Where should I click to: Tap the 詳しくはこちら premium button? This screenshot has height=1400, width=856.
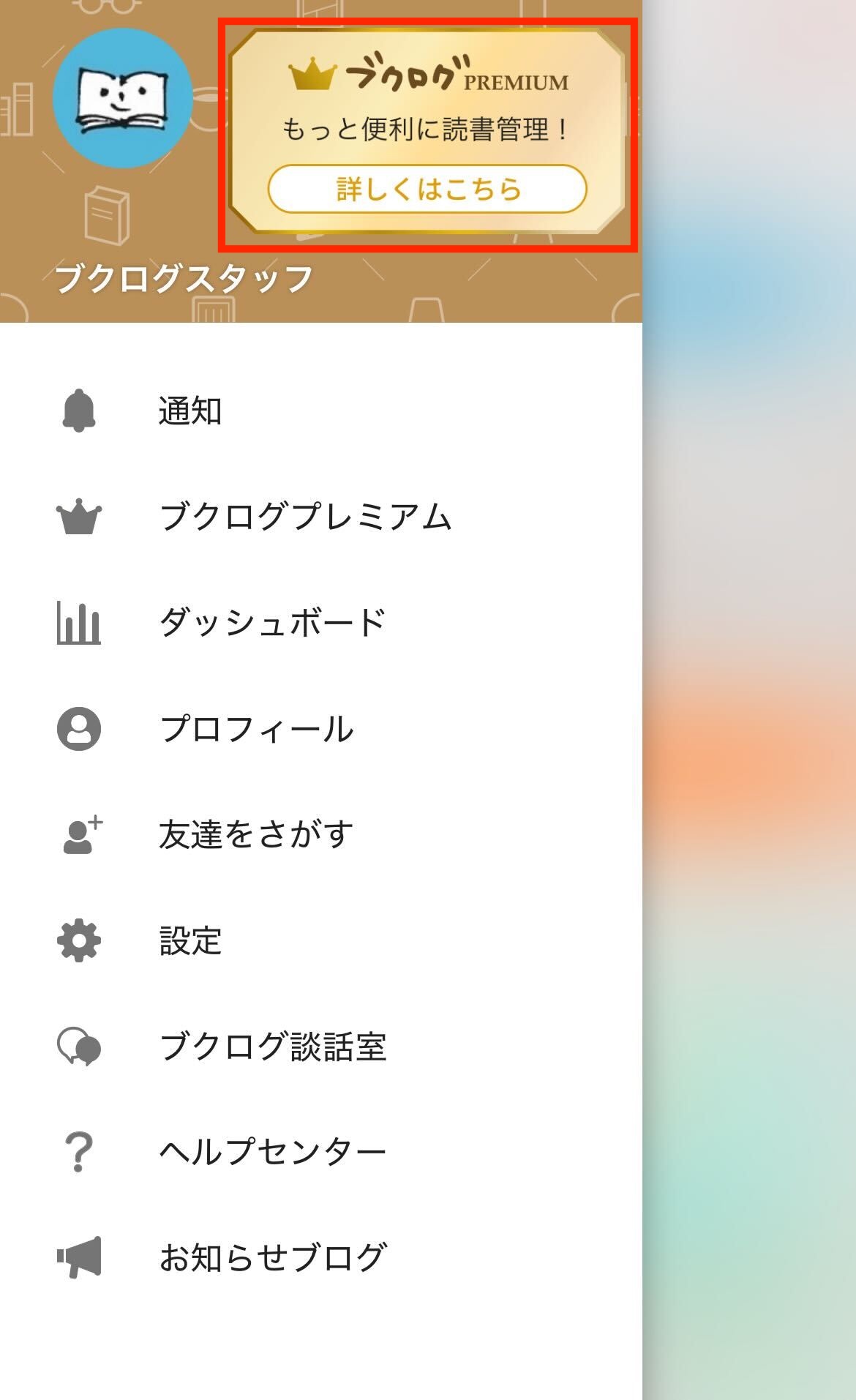[x=427, y=189]
